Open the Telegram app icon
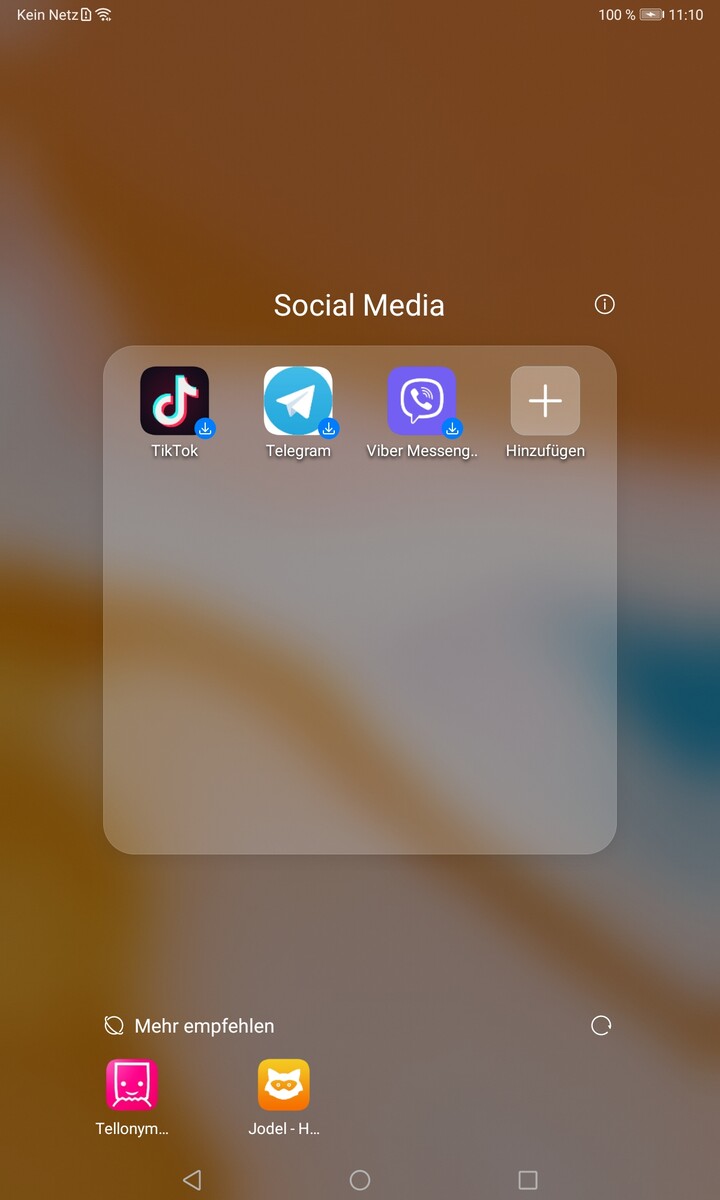Viewport: 720px width, 1200px height. click(x=298, y=401)
